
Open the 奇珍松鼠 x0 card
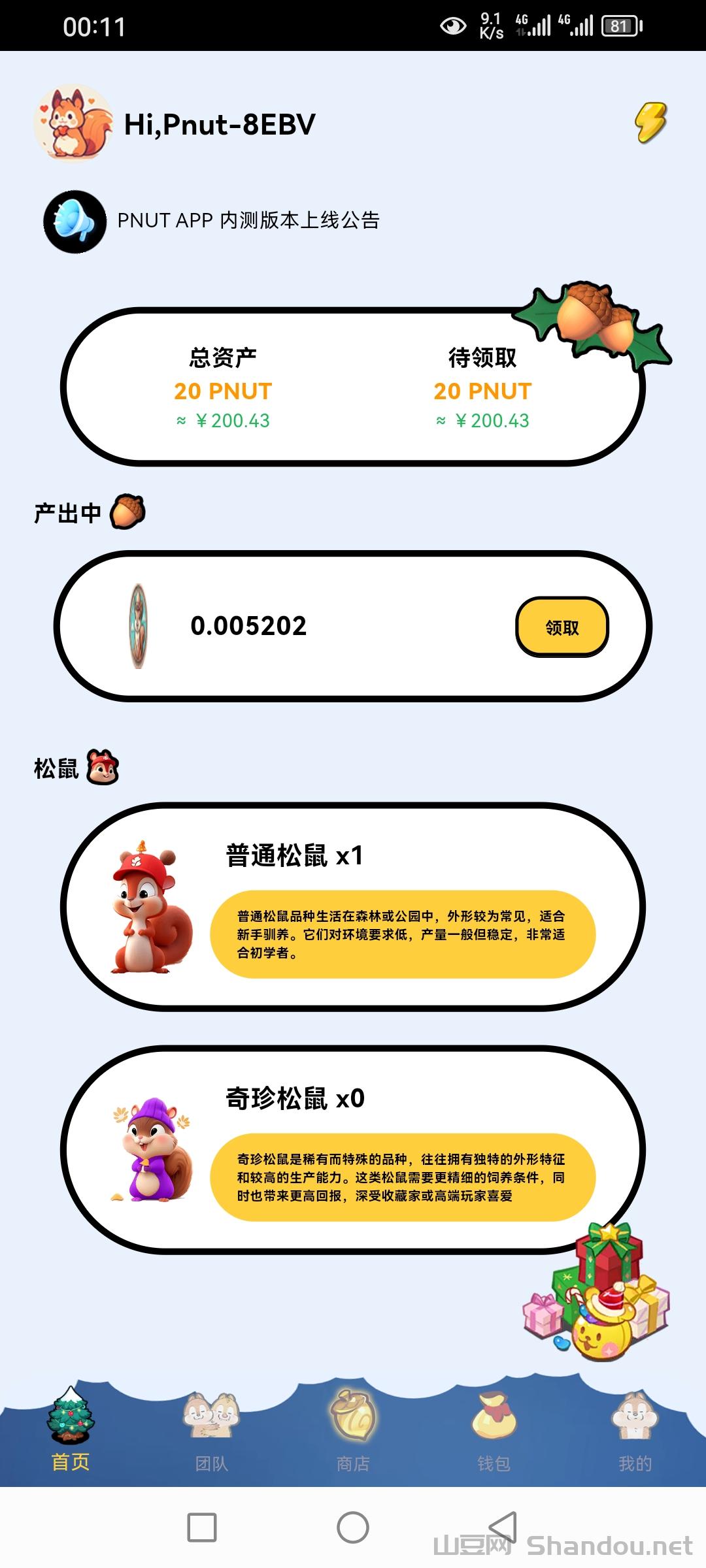pos(353,1150)
